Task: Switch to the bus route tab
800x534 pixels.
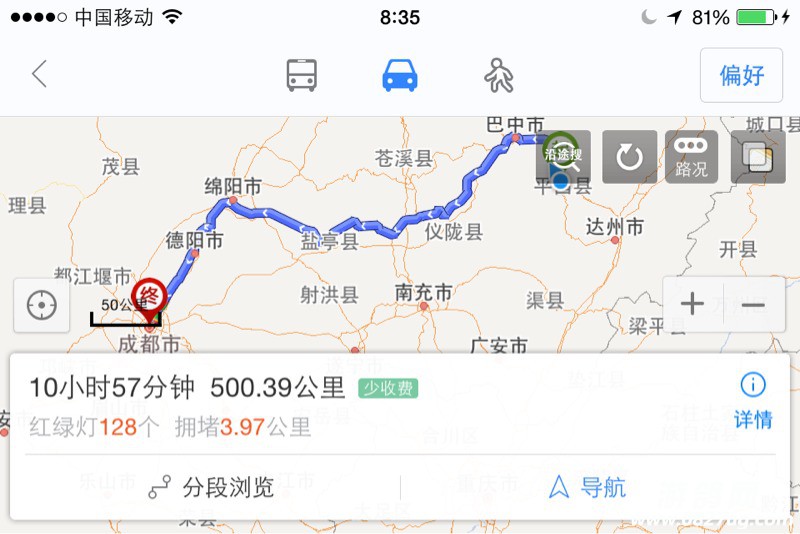Action: pos(302,75)
